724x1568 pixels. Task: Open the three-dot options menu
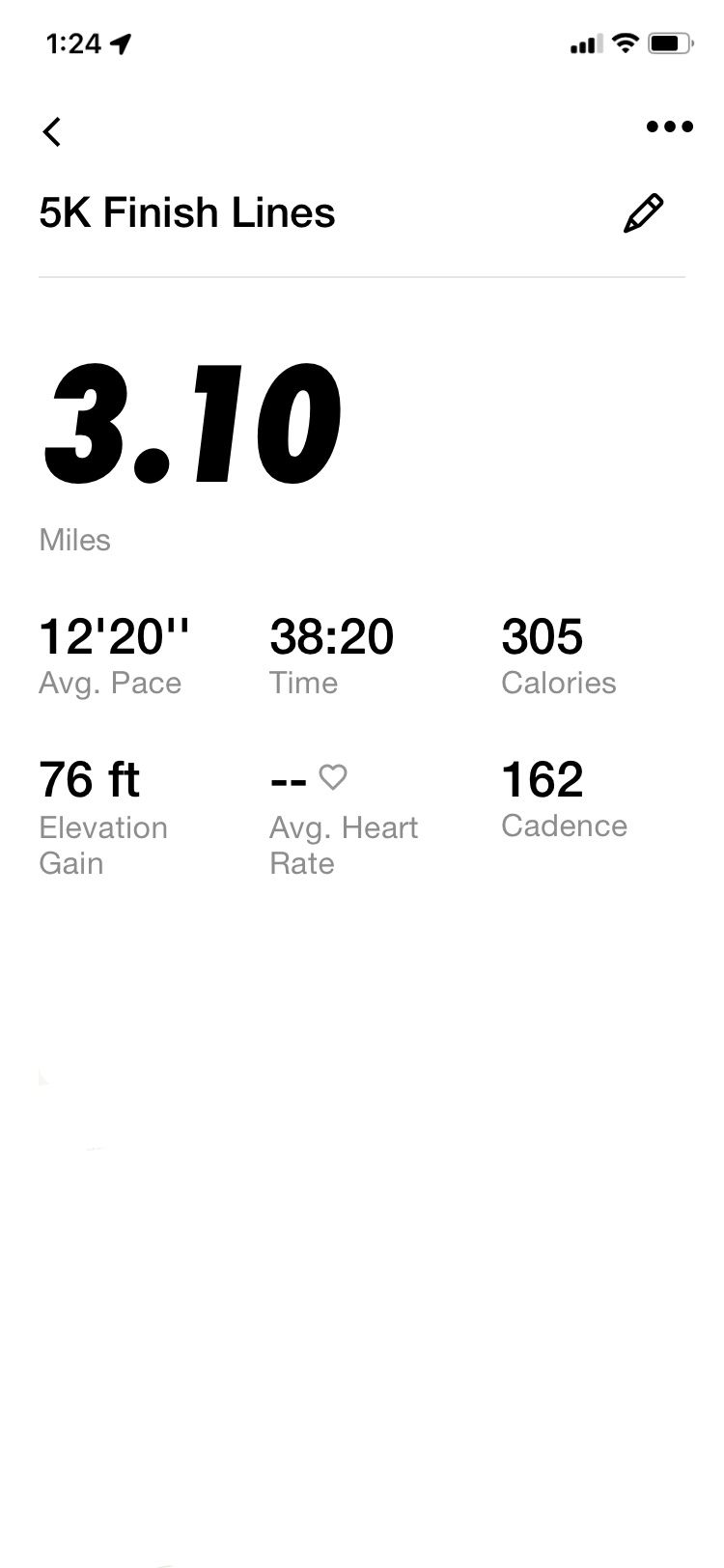(669, 126)
